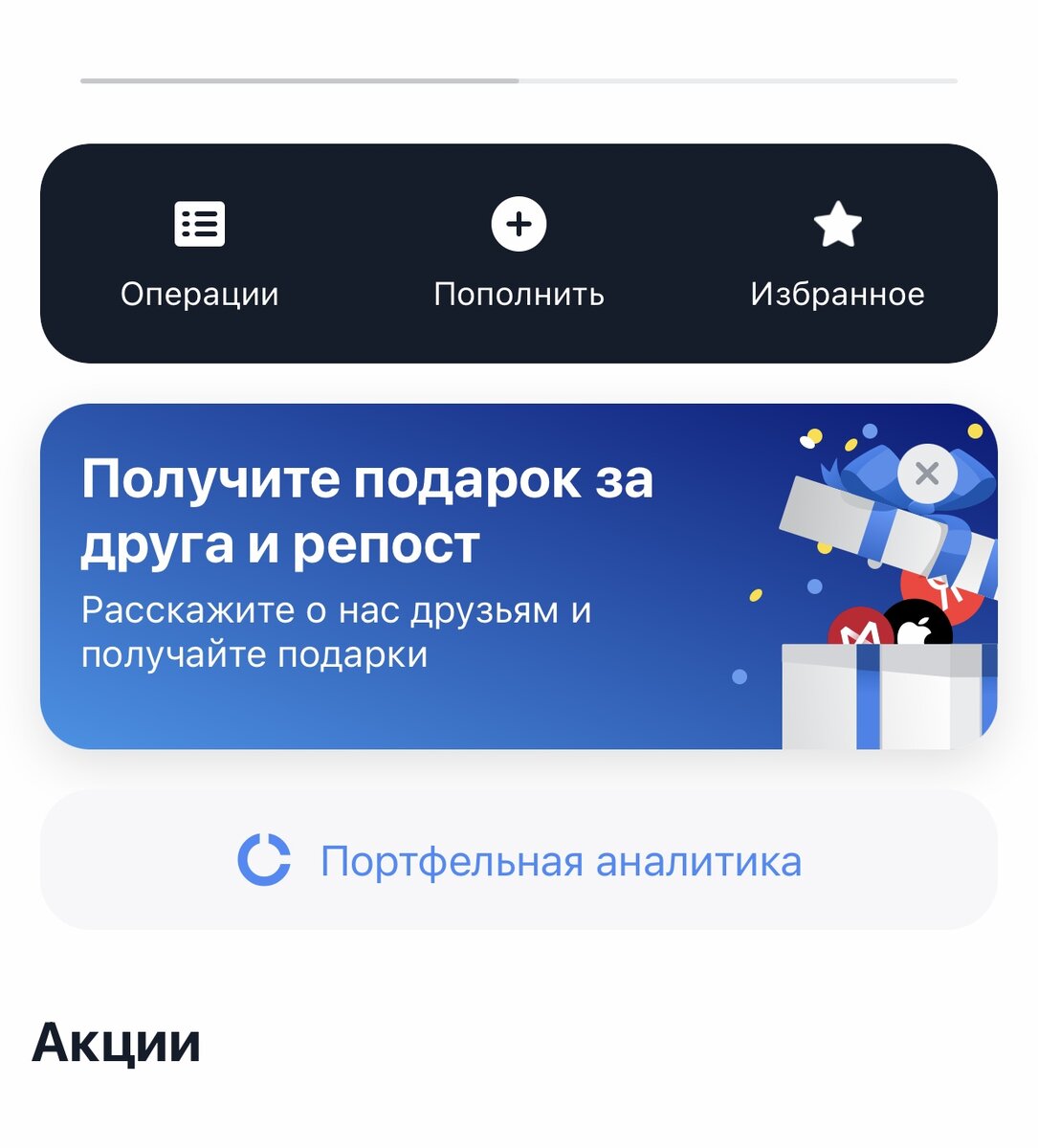The image size is (1038, 1148).
Task: Open Избранное favorites
Action: [x=837, y=252]
